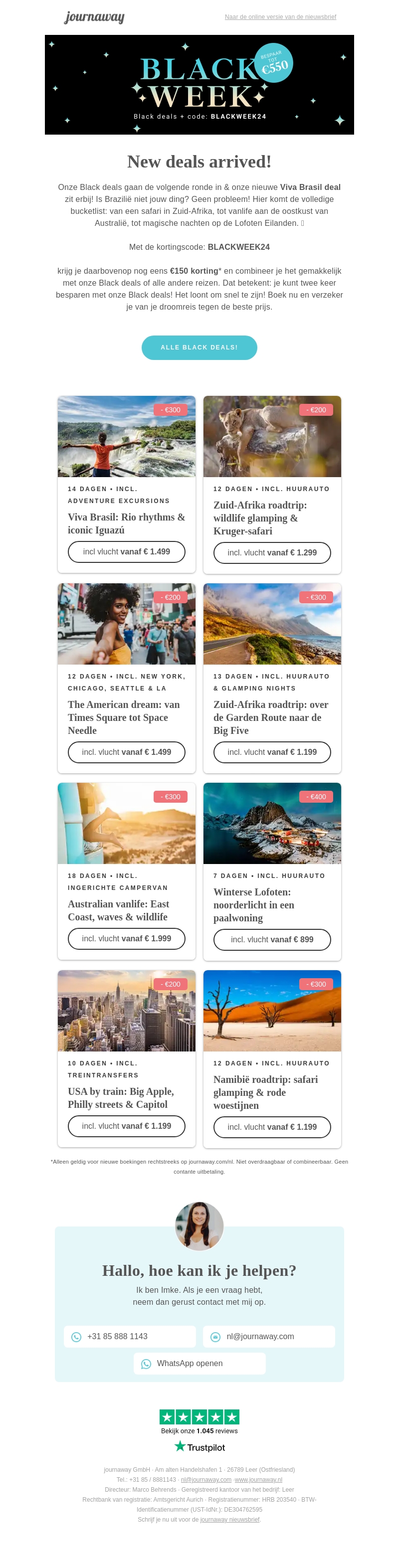399x1568 pixels.
Task: Unsubscribe via journaway nieuwsbrief link
Action: [229, 1519]
